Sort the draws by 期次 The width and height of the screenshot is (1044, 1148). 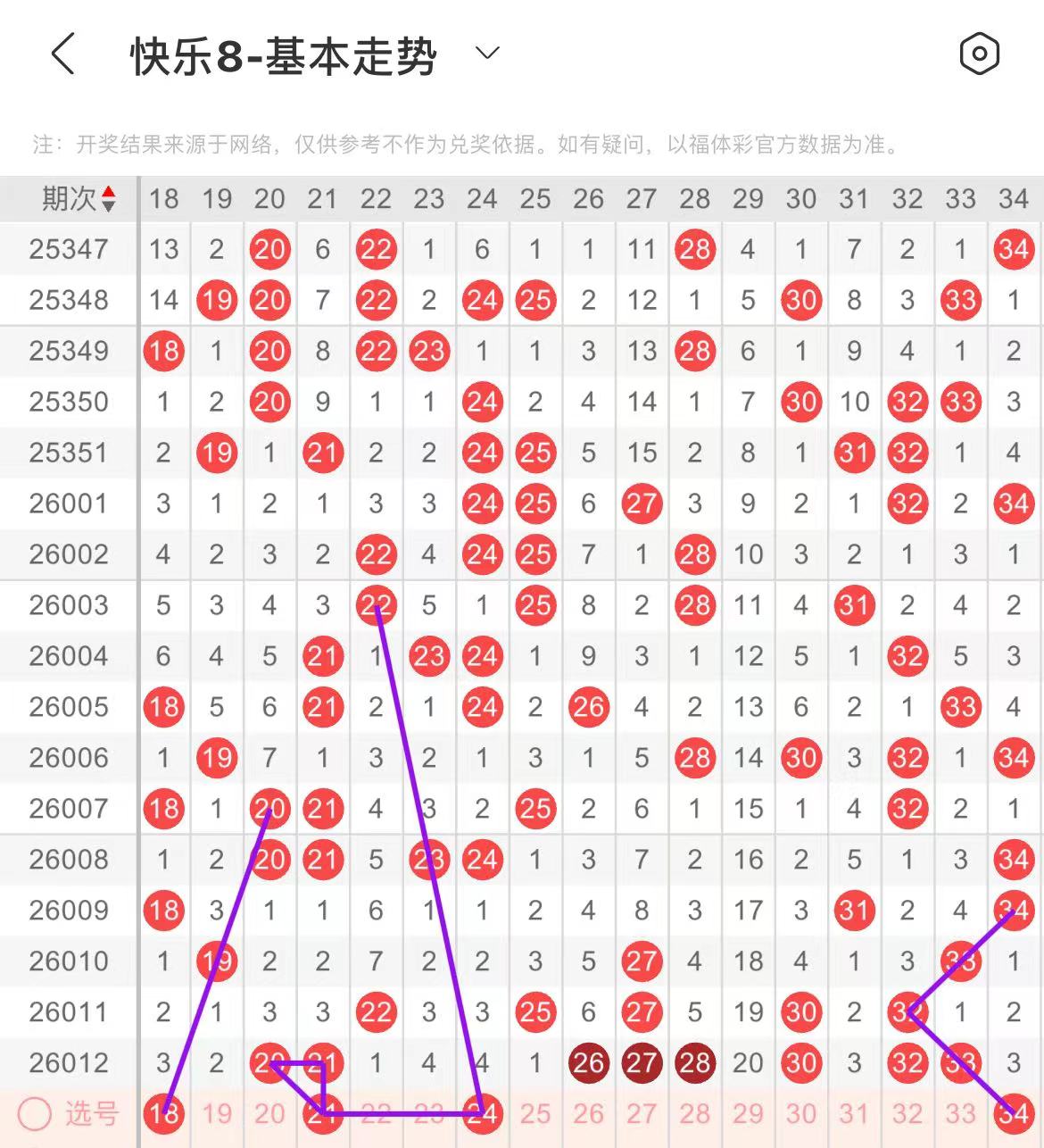point(79,198)
